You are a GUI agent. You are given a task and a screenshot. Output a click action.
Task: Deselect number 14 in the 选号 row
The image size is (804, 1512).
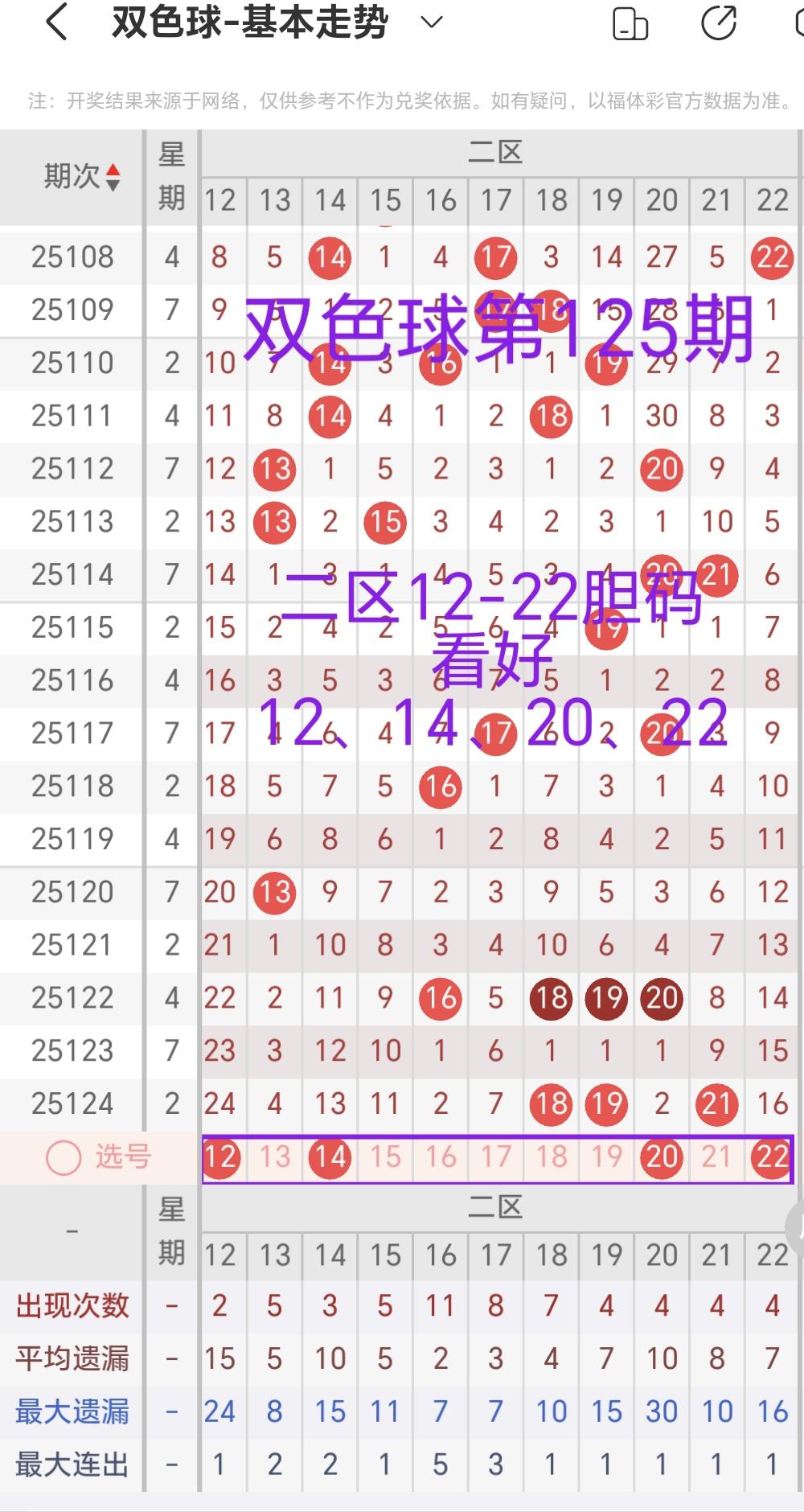point(330,1157)
